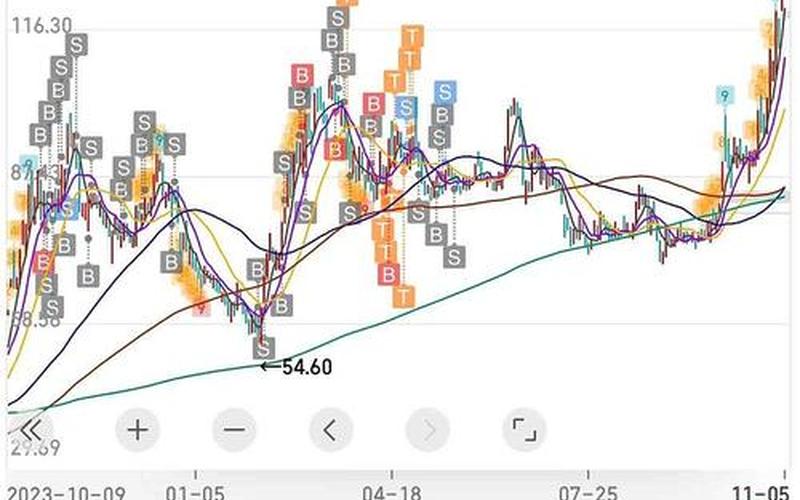
Task: Zoom in the chart with the plus button
Action: coord(138,430)
